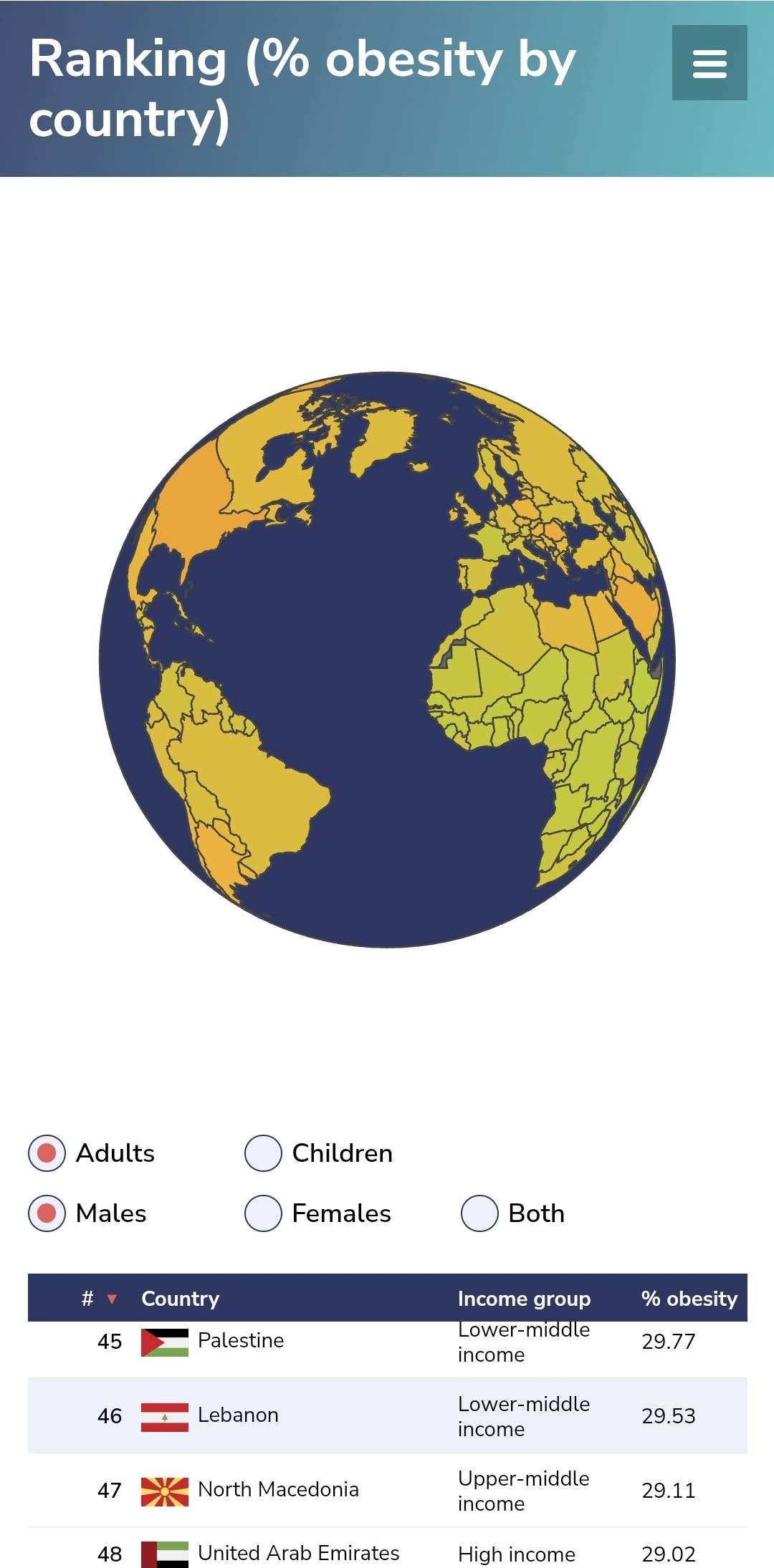This screenshot has height=1568, width=774.
Task: Select the Males option
Action: point(47,1213)
